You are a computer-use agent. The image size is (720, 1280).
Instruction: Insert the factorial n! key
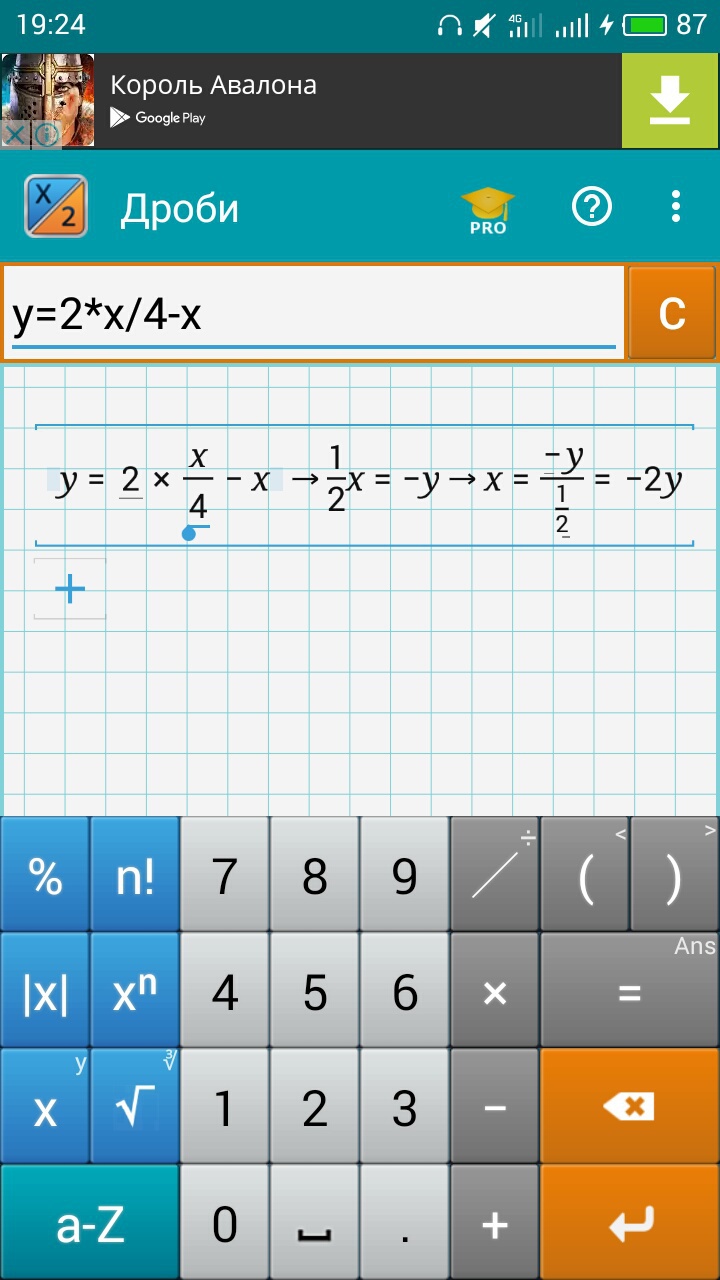point(135,875)
